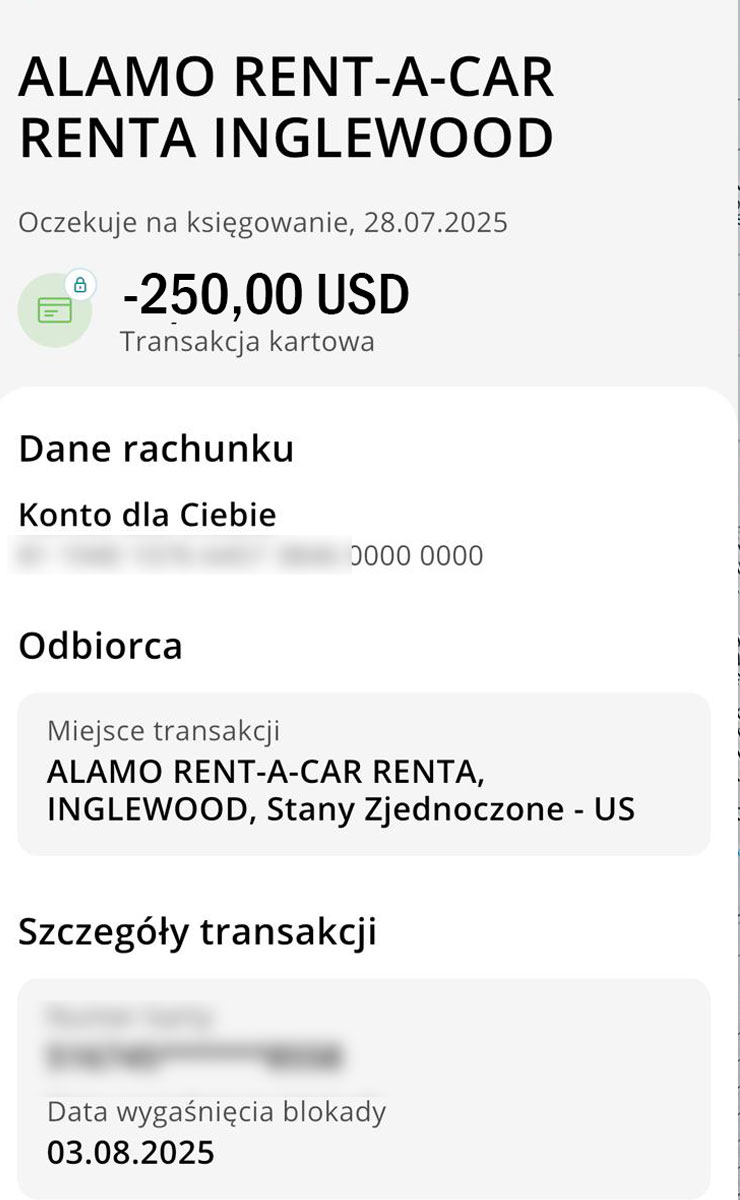The width and height of the screenshot is (740, 1200).
Task: Expand the "Dane rachunku" section
Action: tap(155, 449)
